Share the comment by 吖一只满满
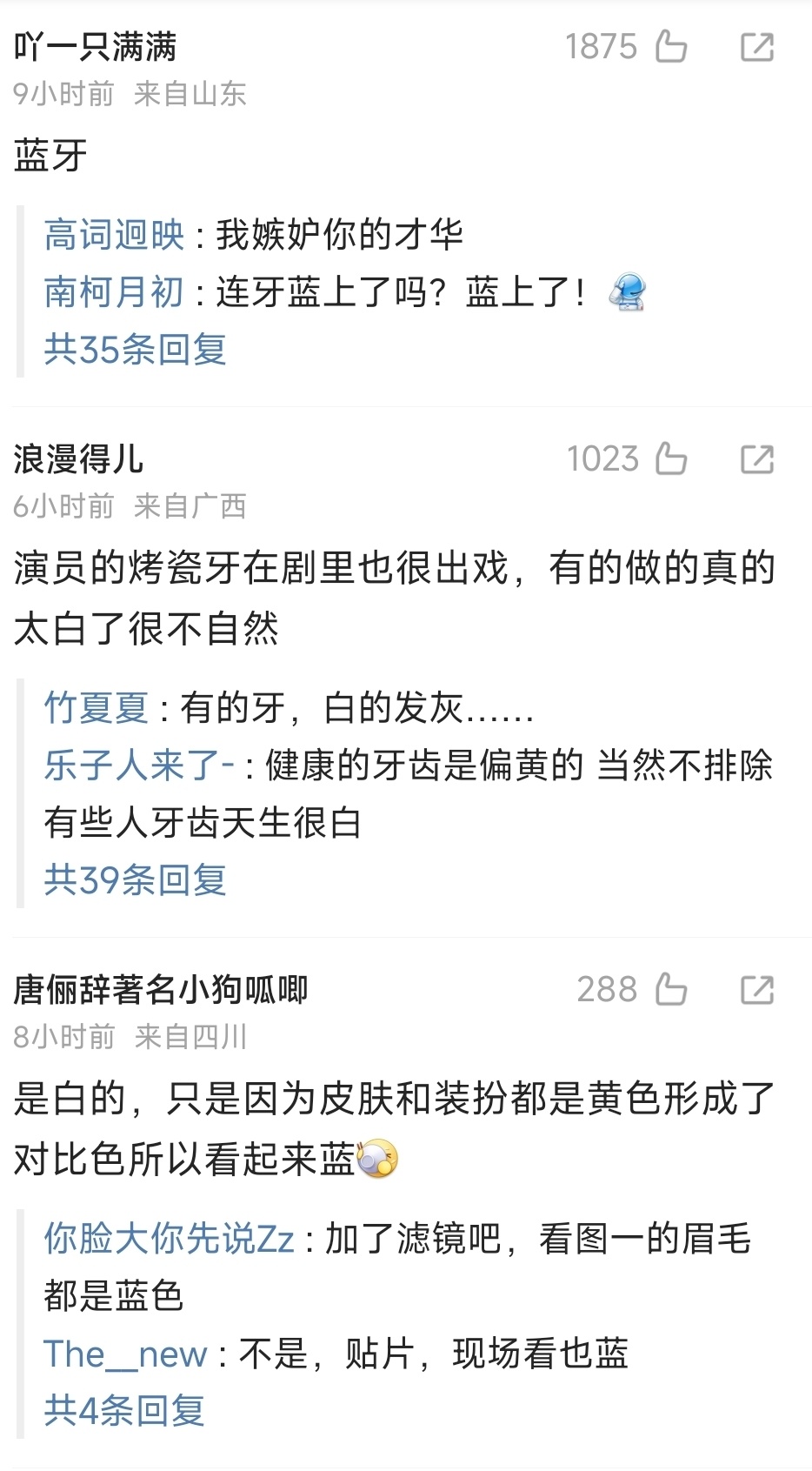This screenshot has width=812, height=1471. [757, 47]
